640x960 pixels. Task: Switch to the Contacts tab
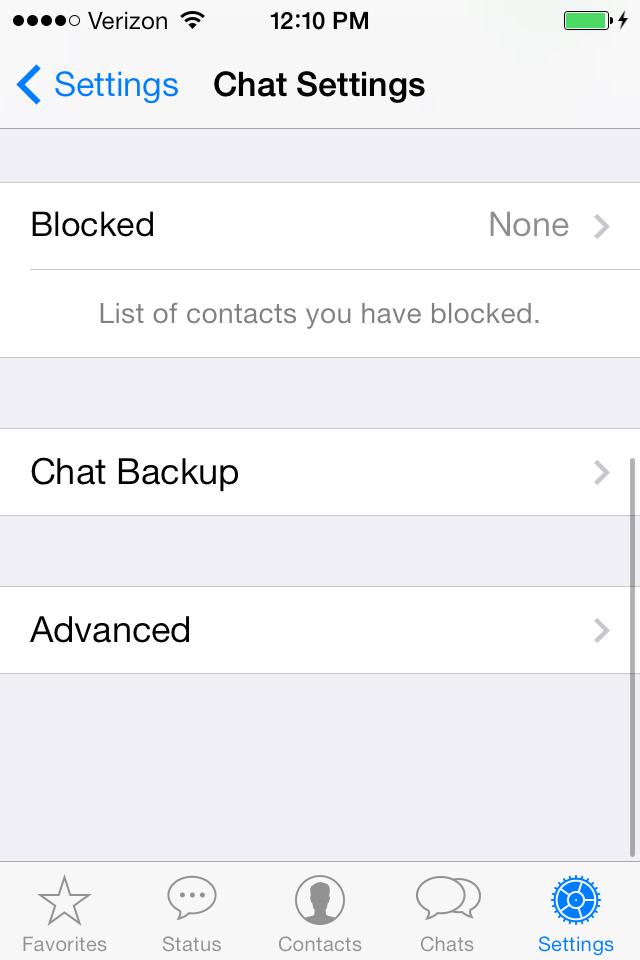[x=320, y=912]
